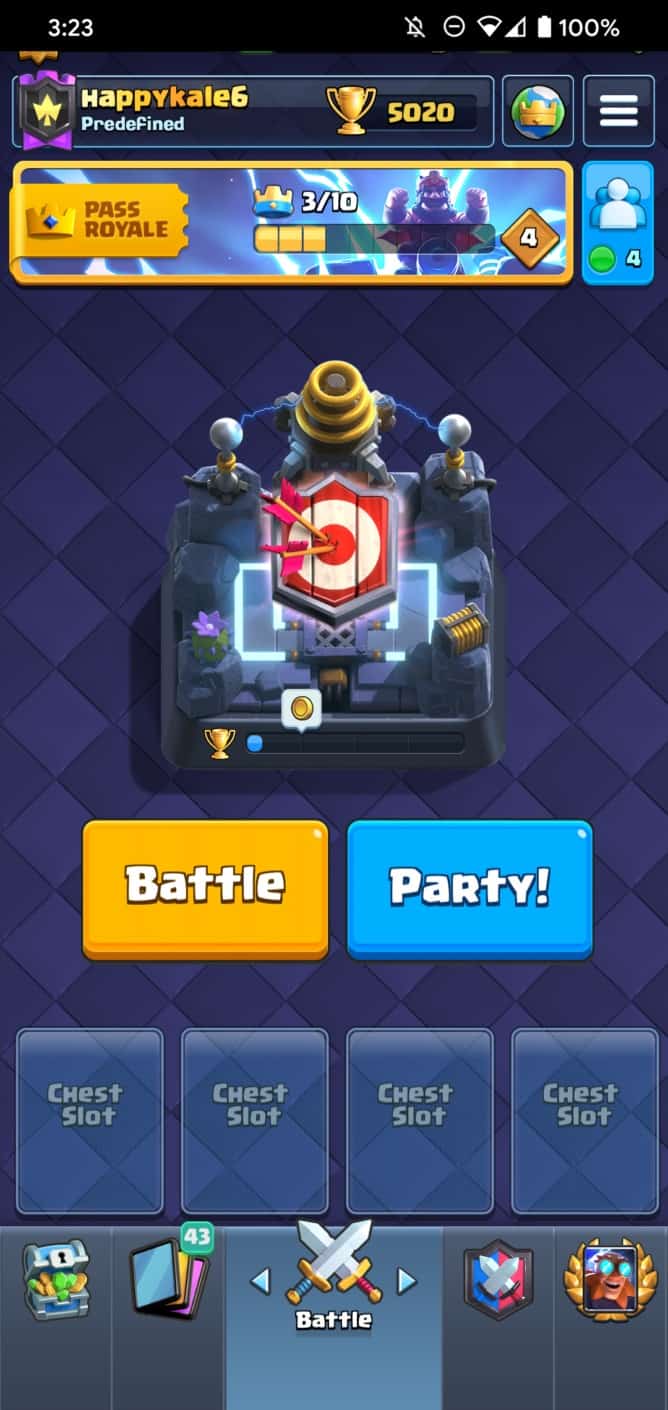Image resolution: width=668 pixels, height=1410 pixels.
Task: Open the friends list icon
Action: pyautogui.click(x=618, y=222)
